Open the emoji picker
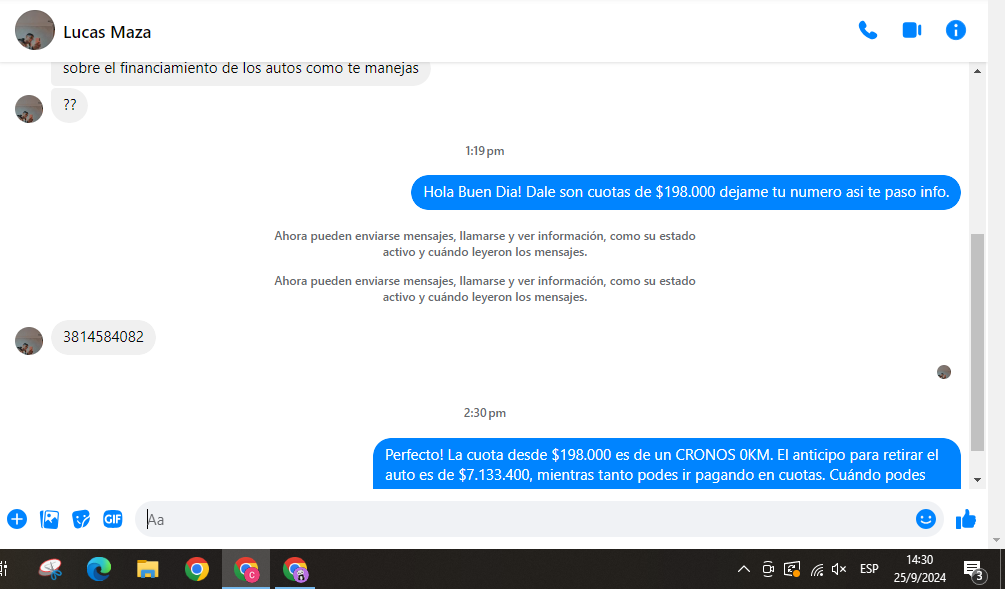The height and width of the screenshot is (589, 1005). (x=926, y=519)
